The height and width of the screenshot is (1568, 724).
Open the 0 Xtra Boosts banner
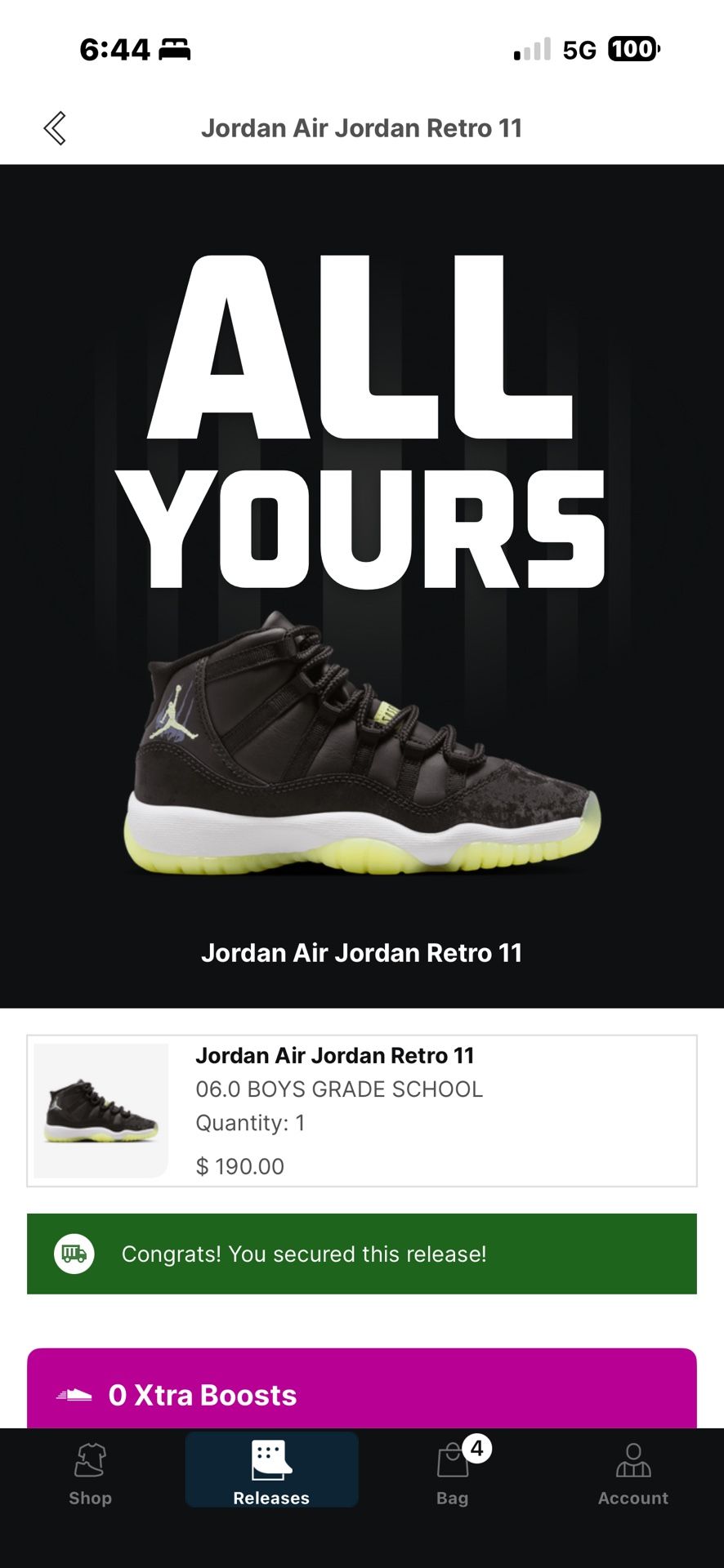pos(362,1388)
